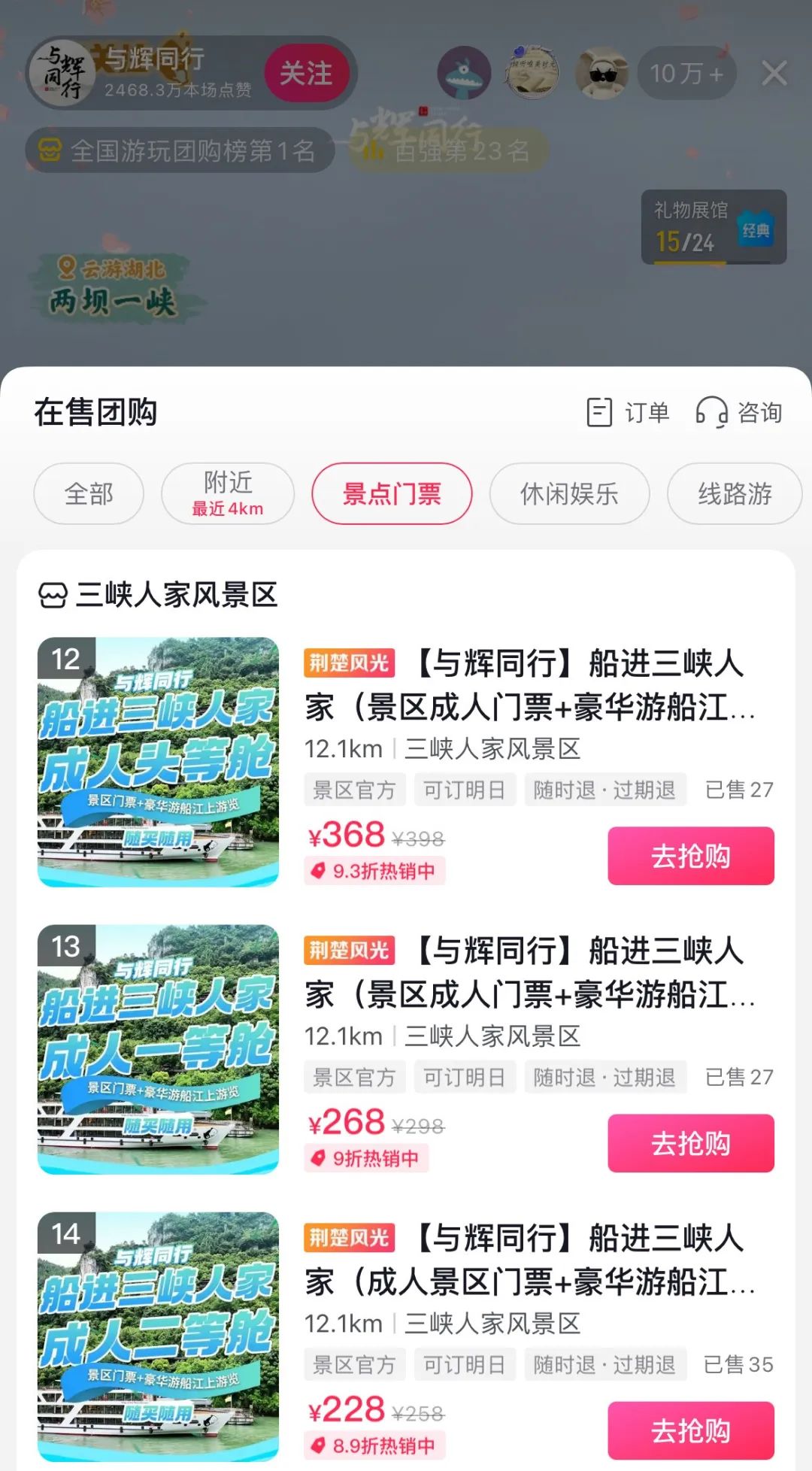Open 全国游玩团购榜第1名 ranking
The image size is (812, 1471).
180,151
